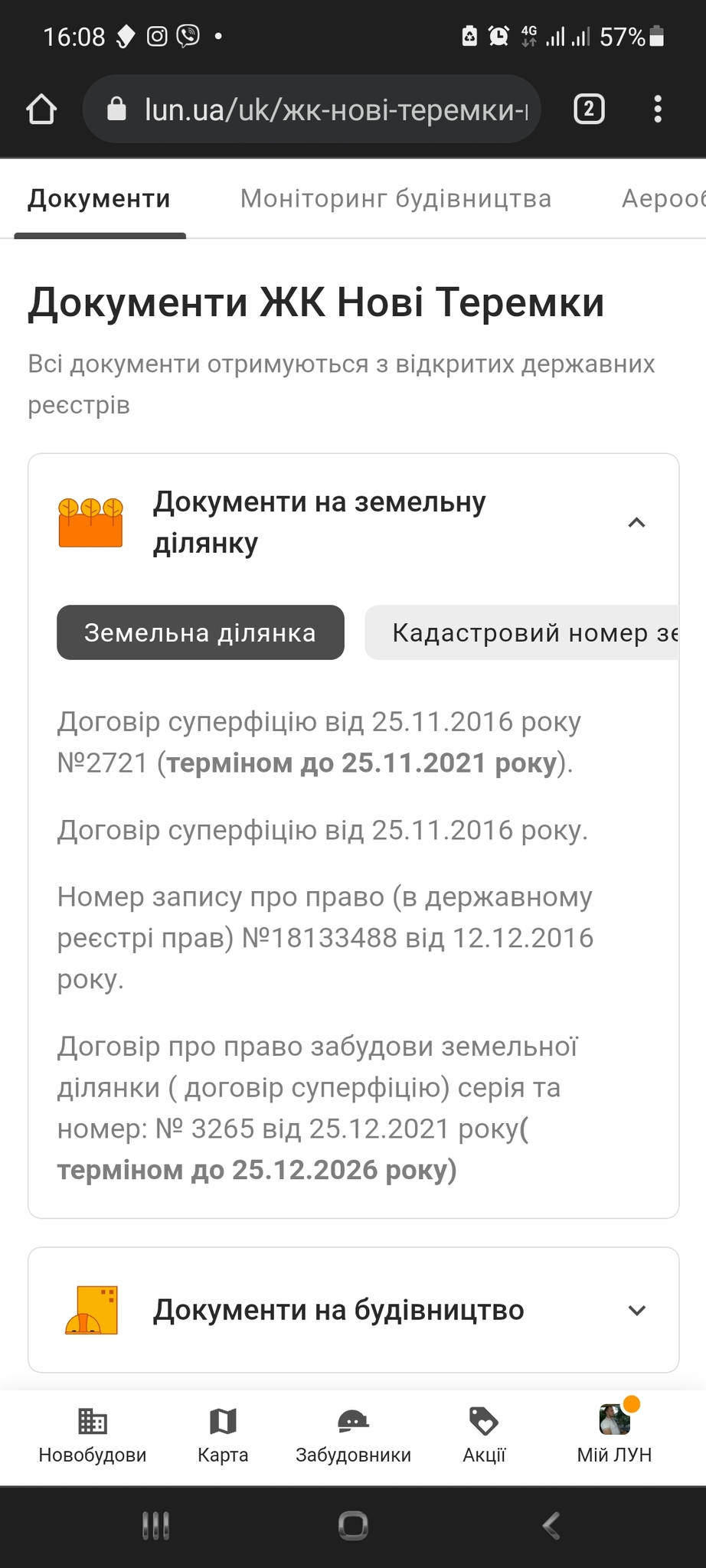Open the Карта tab
Screen dimensions: 706x1568
click(223, 1436)
